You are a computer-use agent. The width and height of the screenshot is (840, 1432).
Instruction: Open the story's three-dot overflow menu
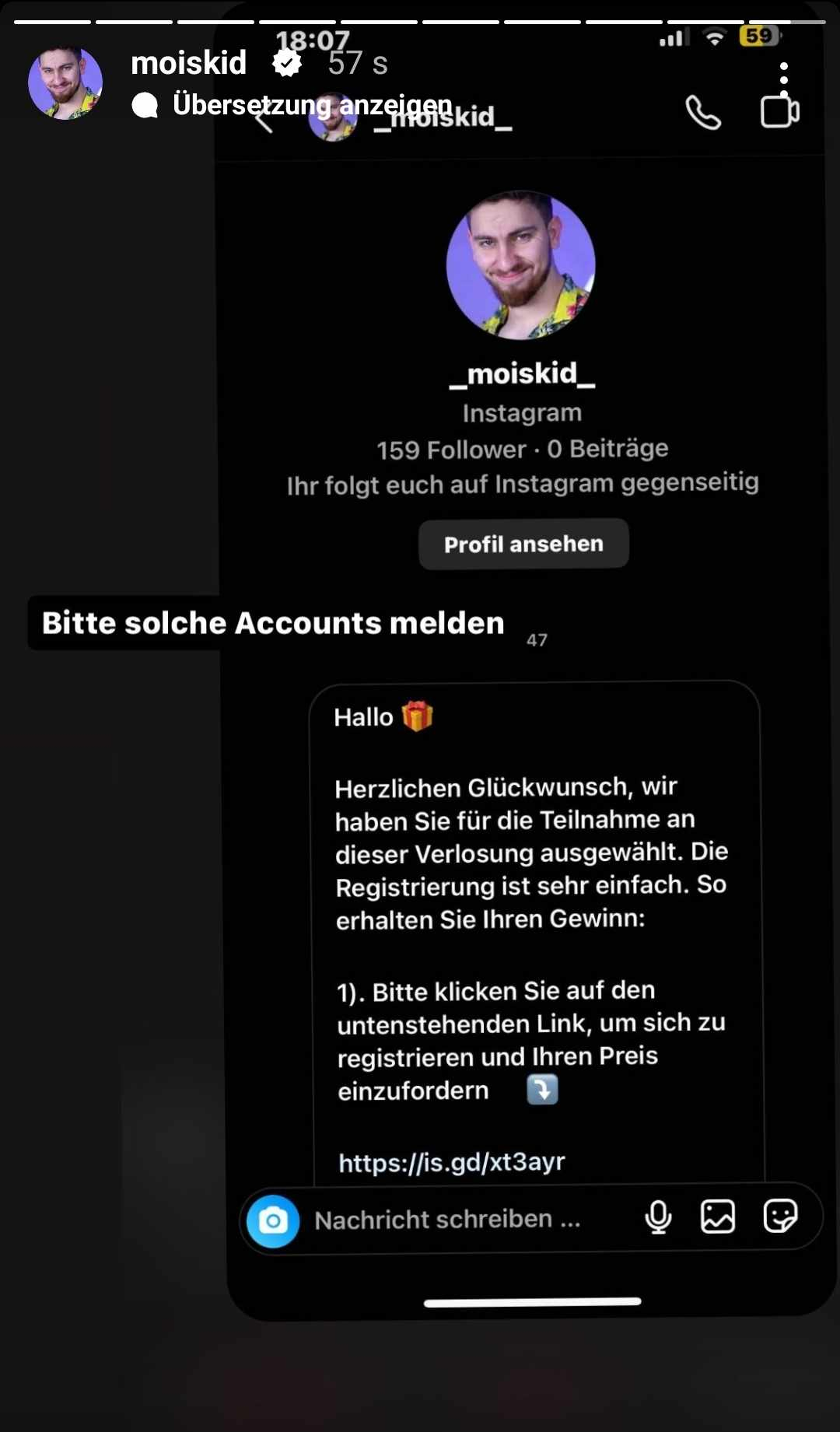coord(783,74)
